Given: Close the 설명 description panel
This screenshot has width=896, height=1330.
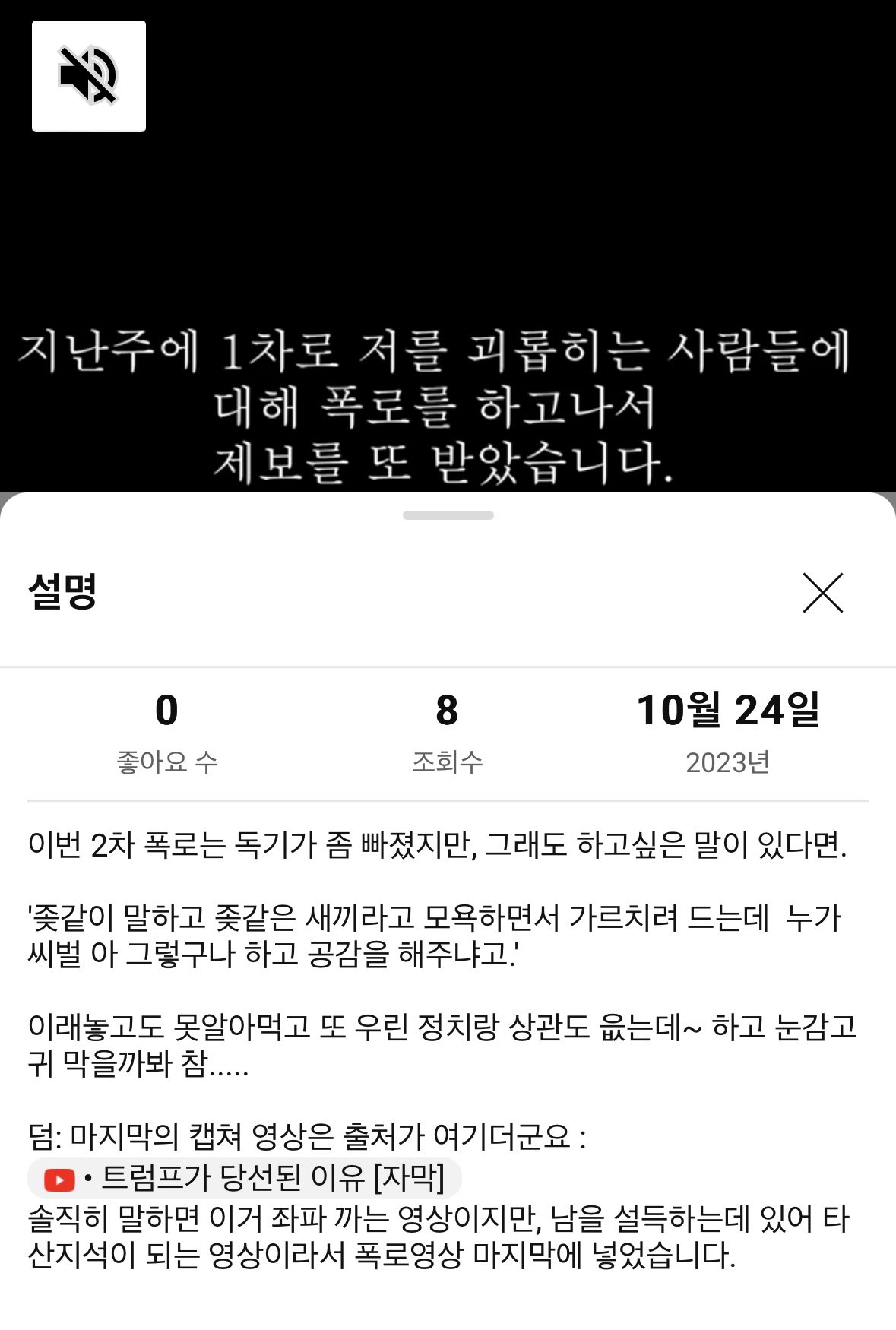Looking at the screenshot, I should pos(823,593).
